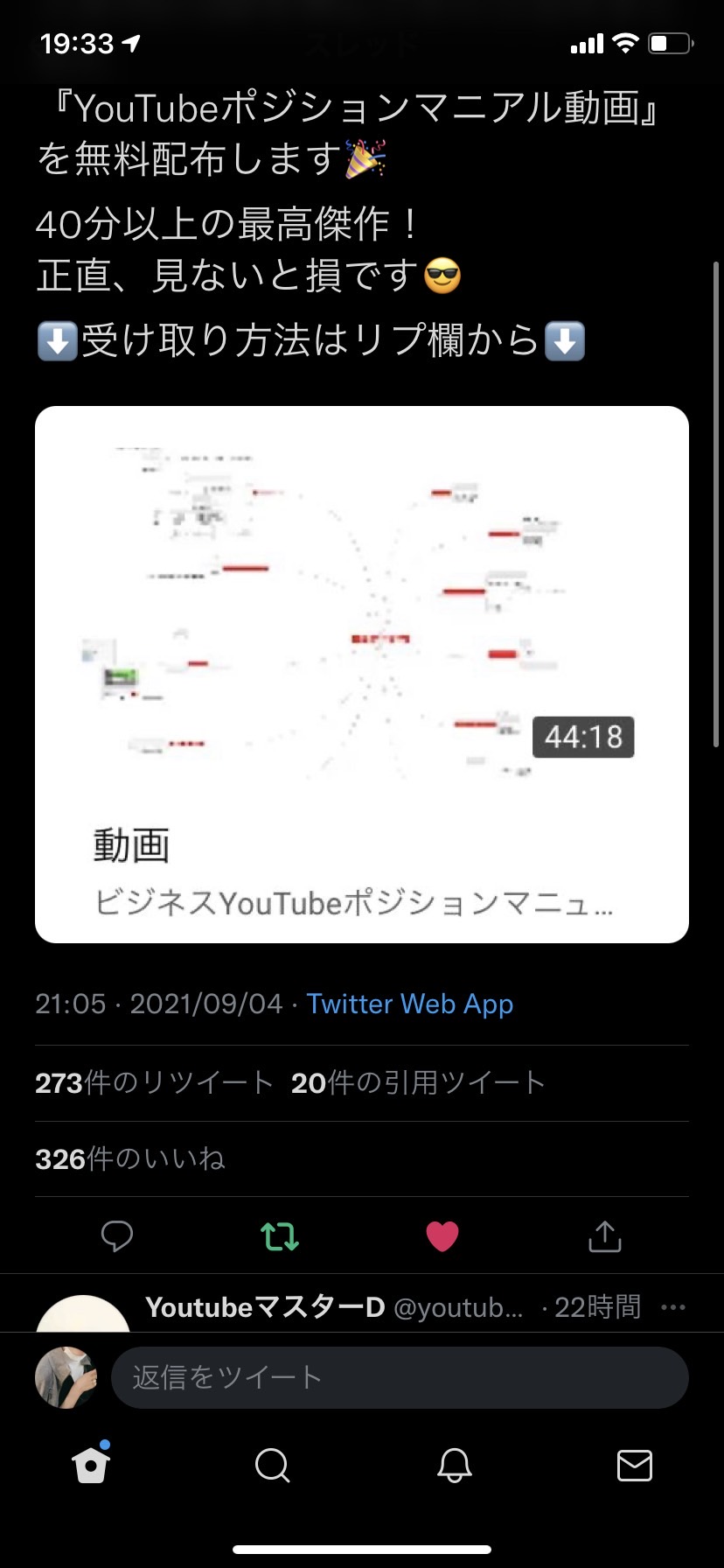Open the Messages envelope tab
Image resolution: width=724 pixels, height=1568 pixels.
(635, 1465)
